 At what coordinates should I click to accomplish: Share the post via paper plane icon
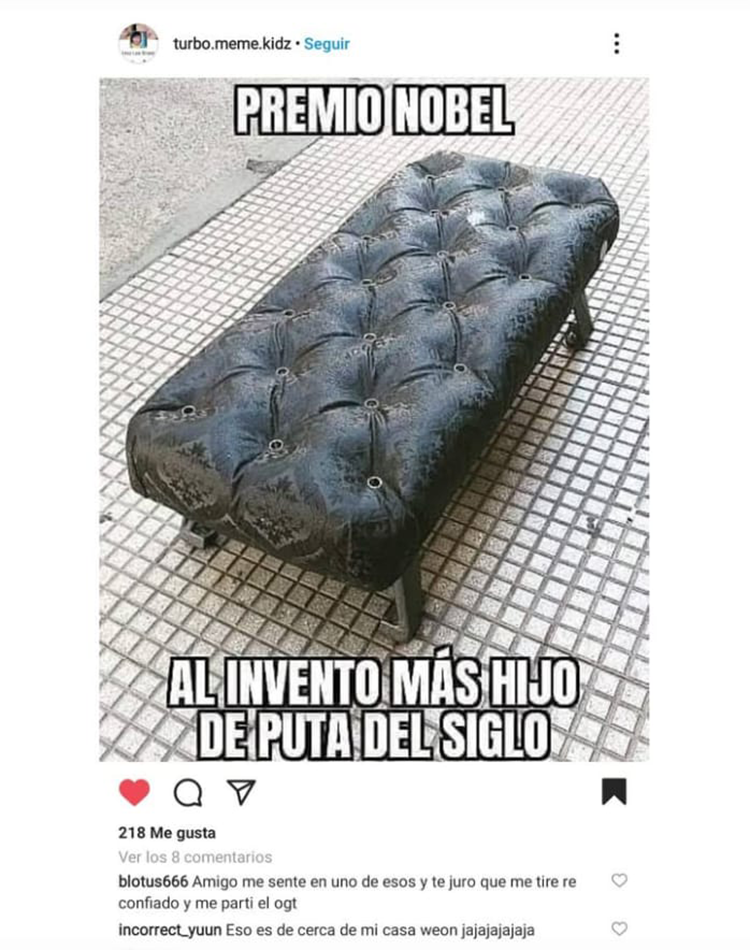point(241,792)
